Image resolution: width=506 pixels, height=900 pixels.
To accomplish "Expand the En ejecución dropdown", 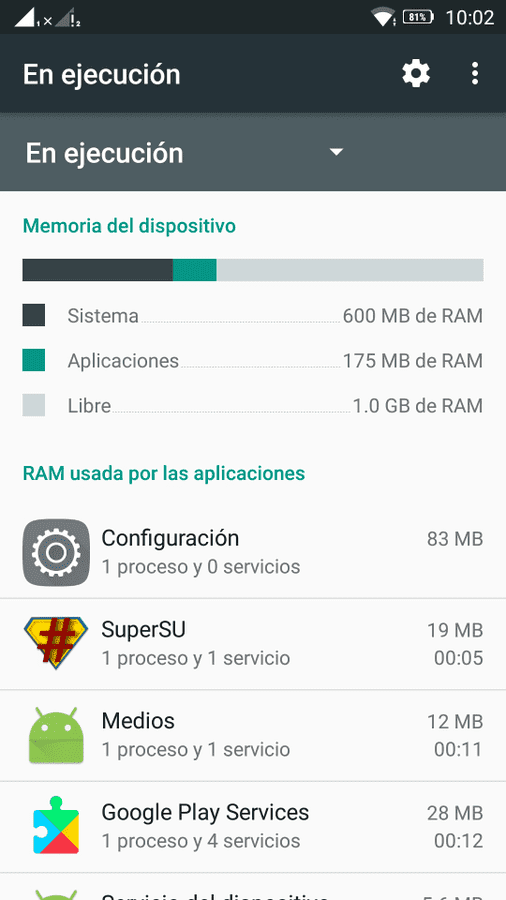I will click(184, 153).
